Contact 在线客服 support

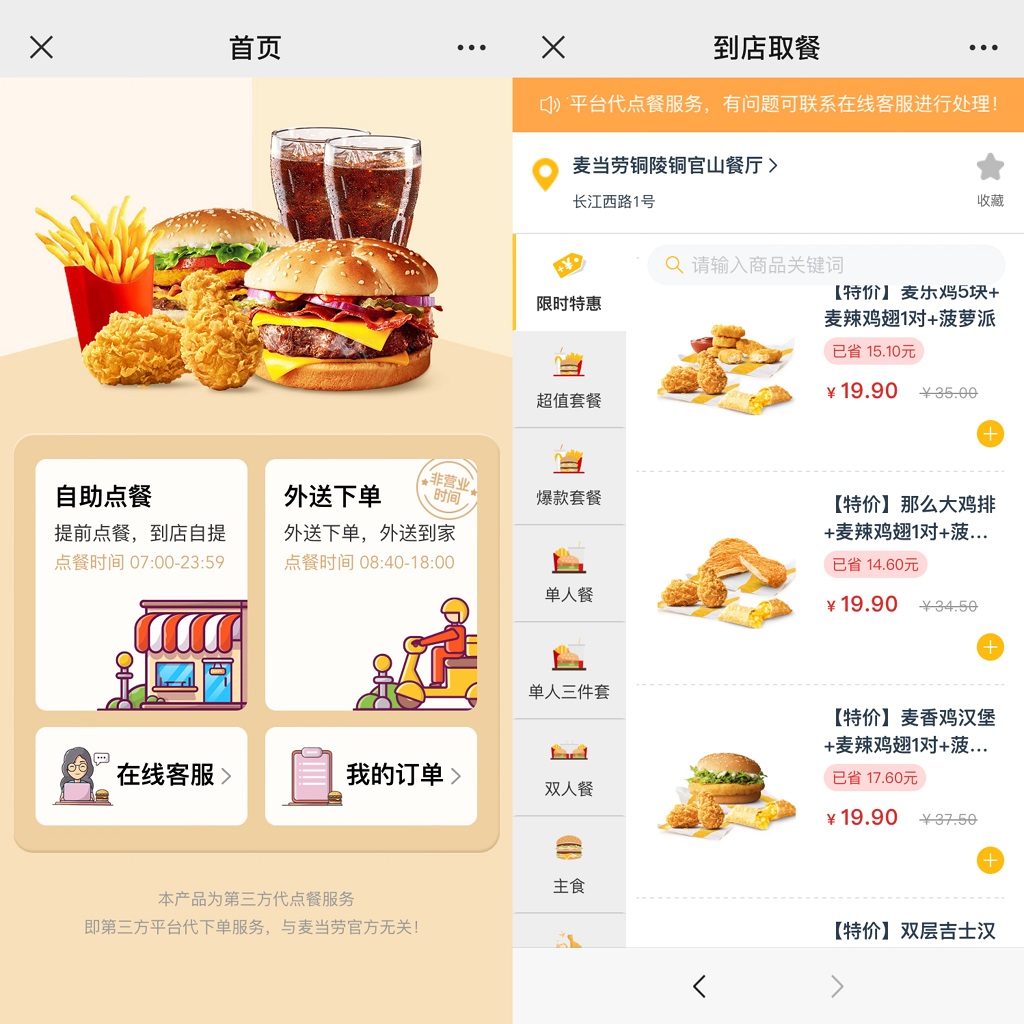point(141,775)
